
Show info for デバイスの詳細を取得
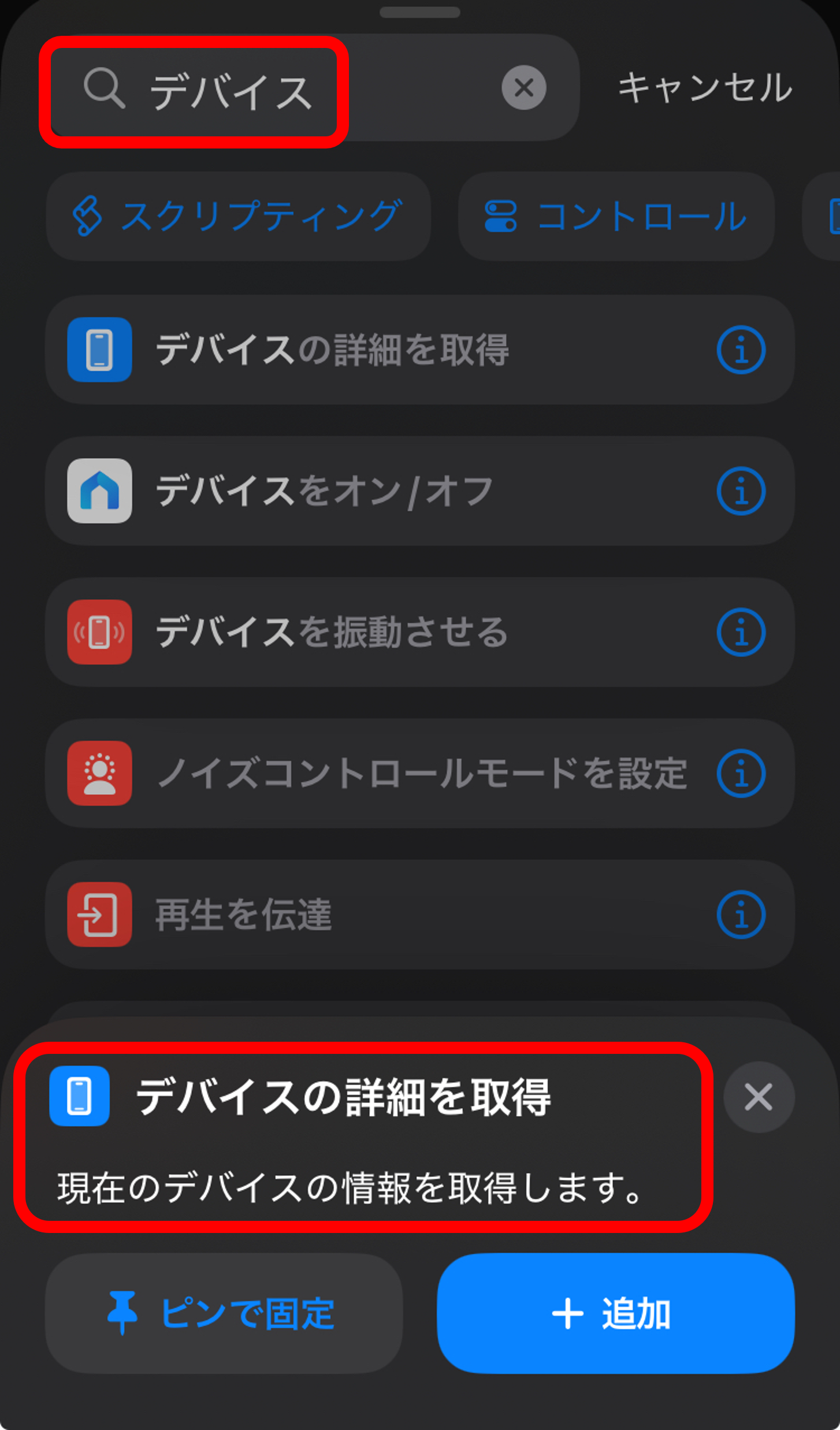click(x=741, y=350)
